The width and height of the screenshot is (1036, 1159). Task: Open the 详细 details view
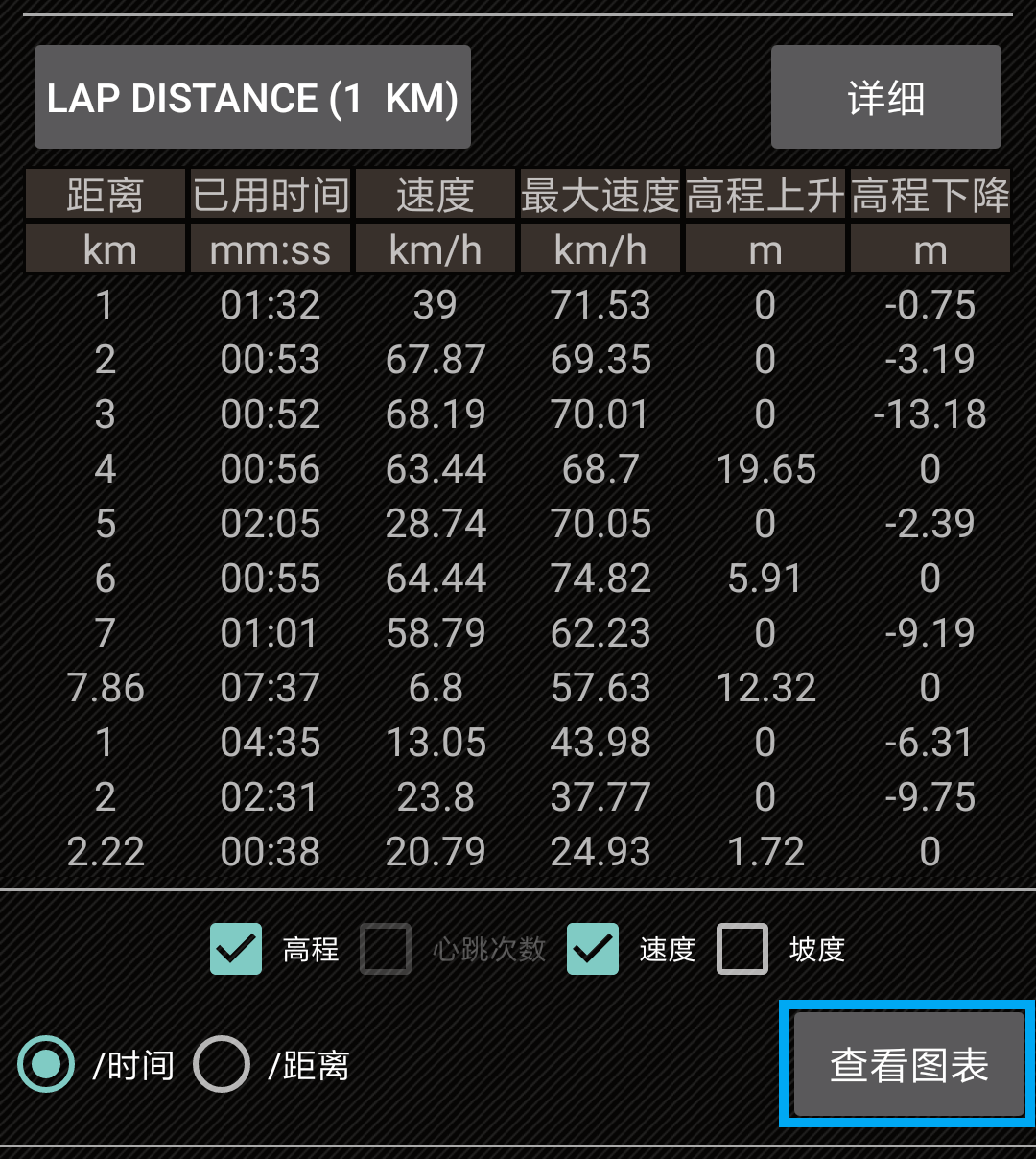[885, 98]
